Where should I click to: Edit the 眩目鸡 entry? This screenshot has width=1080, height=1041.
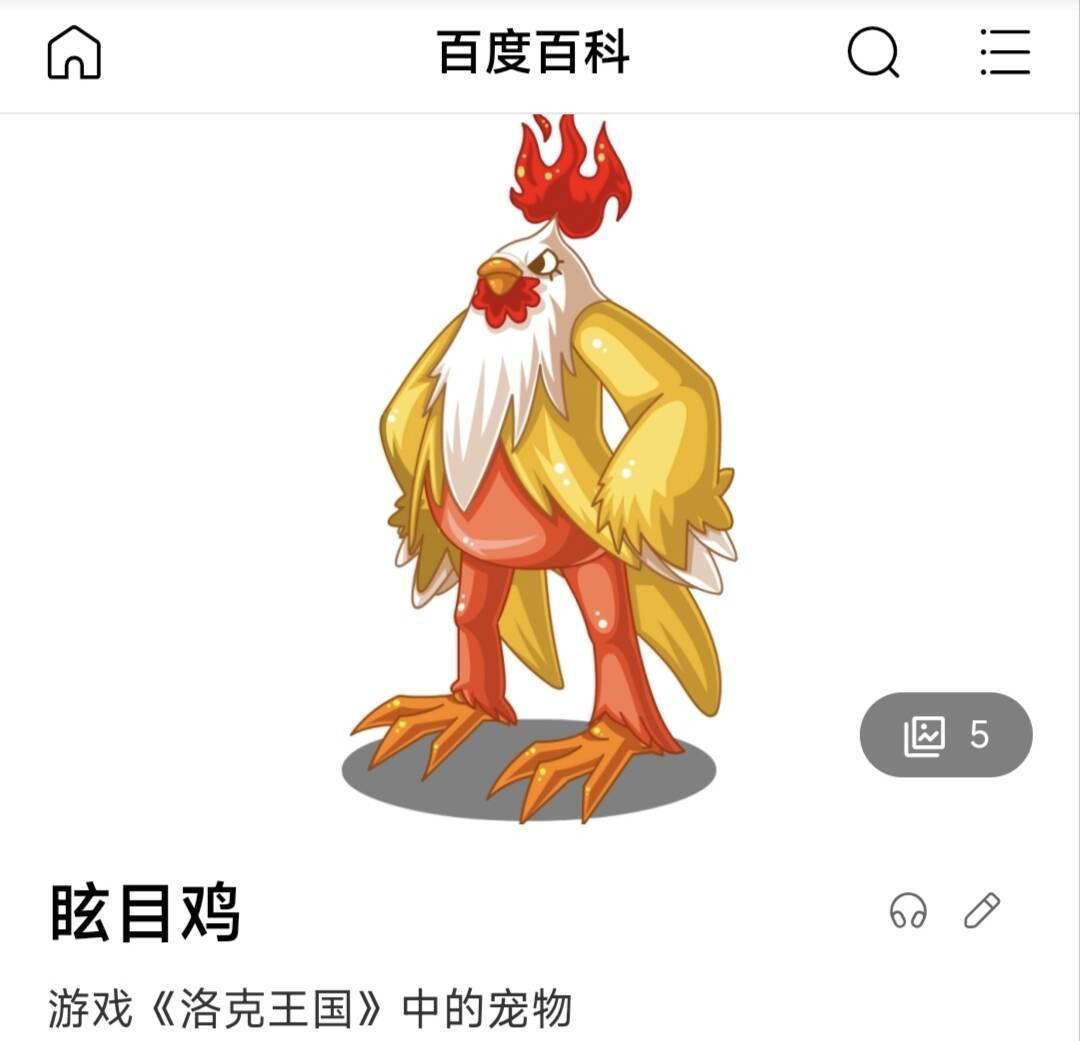click(981, 911)
